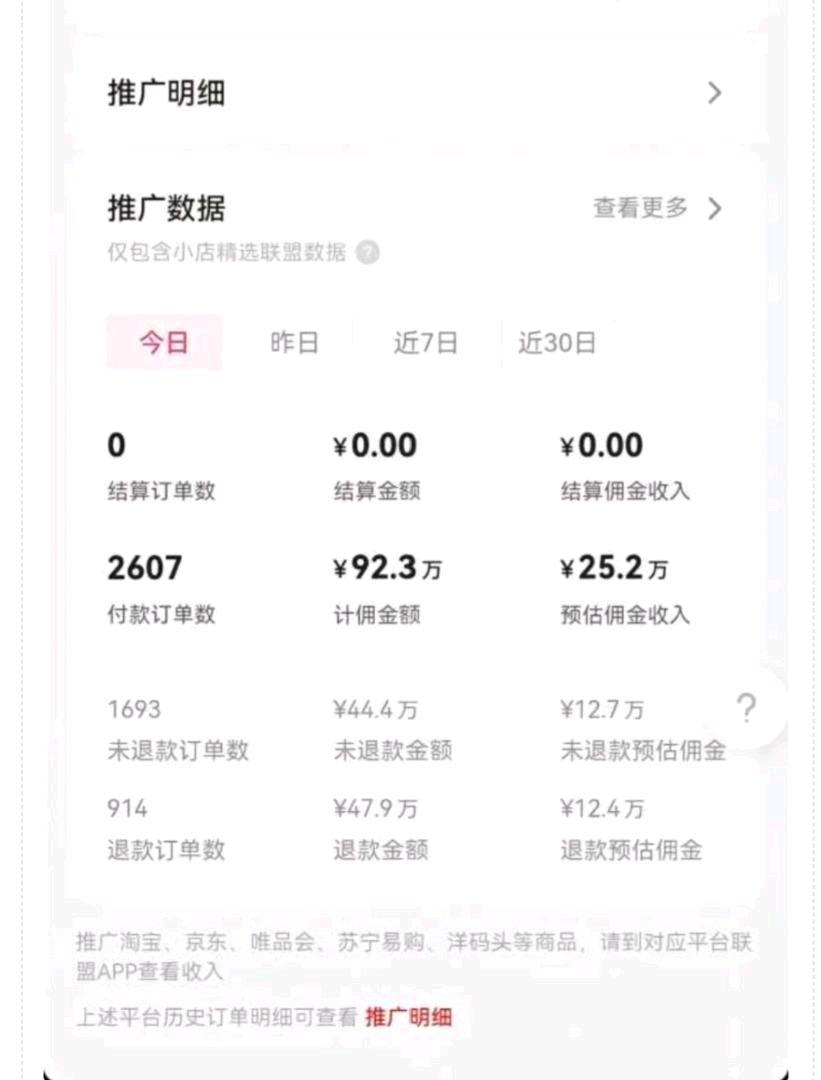Viewport: 821px width, 1080px height.
Task: Open the help icon beside 仅包含小店精选联盟数据
Action: point(368,252)
